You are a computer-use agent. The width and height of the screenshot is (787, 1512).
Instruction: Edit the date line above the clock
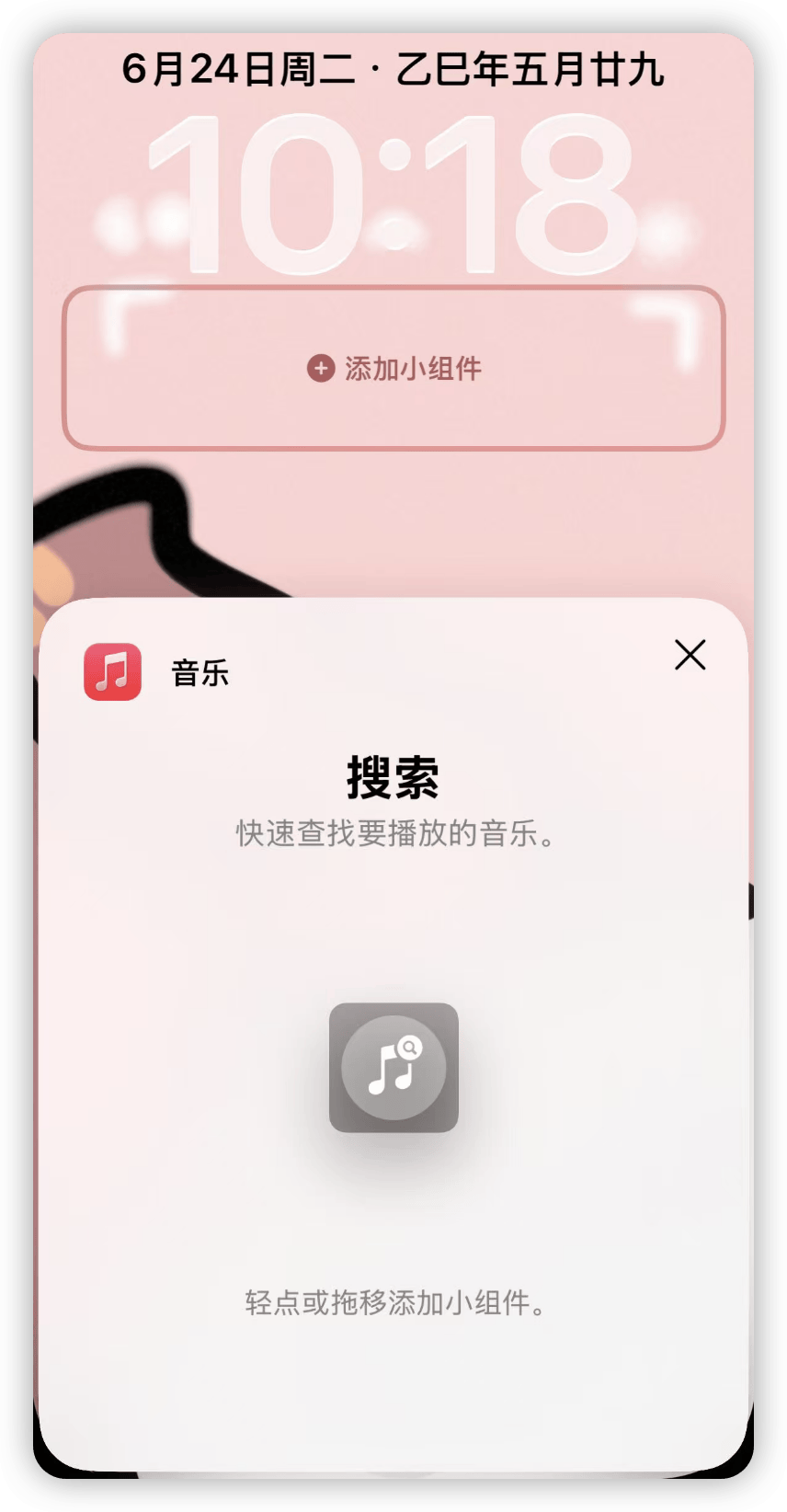(x=393, y=70)
